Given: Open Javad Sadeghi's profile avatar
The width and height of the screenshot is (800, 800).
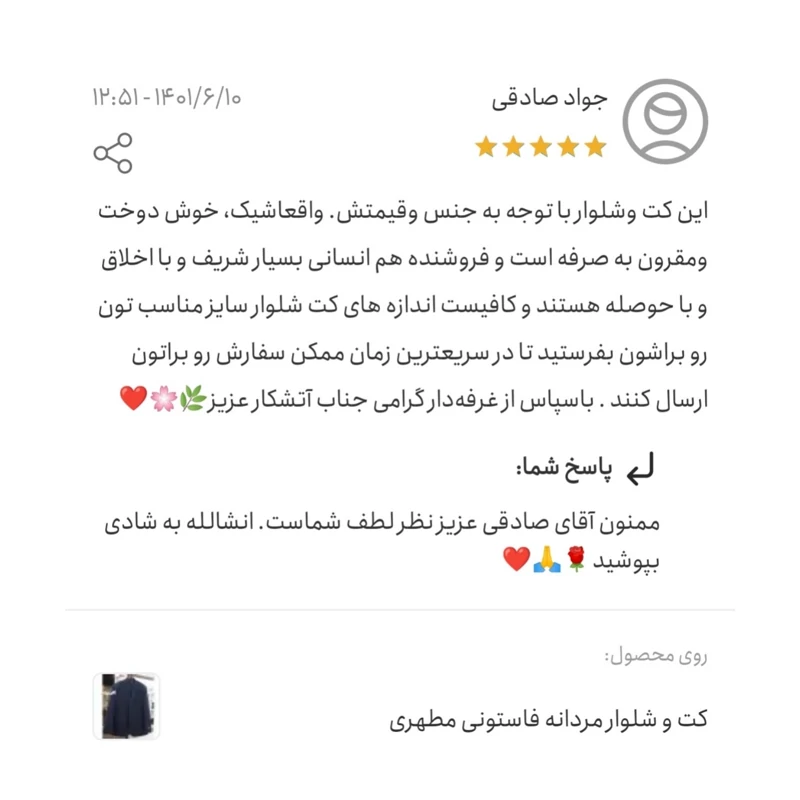Looking at the screenshot, I should click(x=664, y=121).
